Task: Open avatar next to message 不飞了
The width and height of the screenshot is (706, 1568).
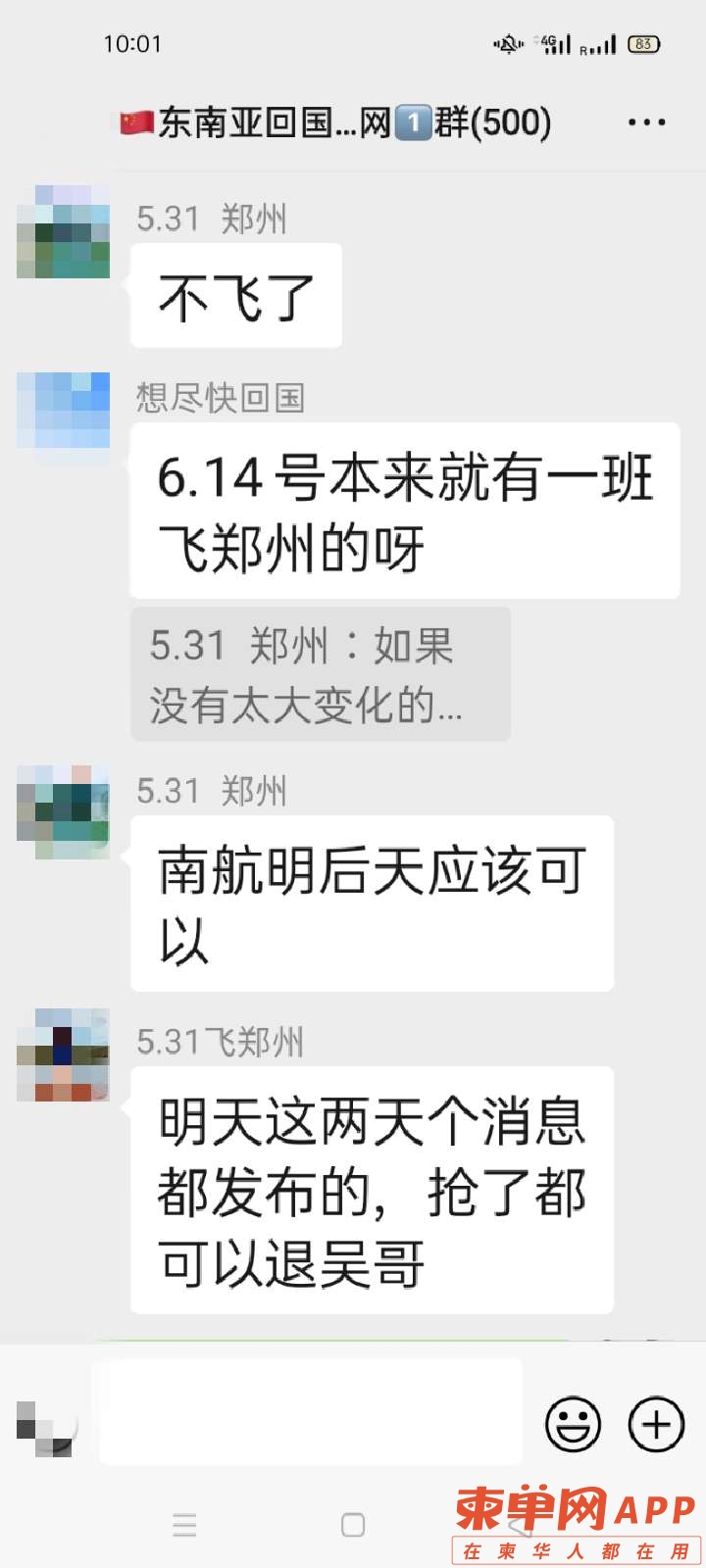Action: [x=64, y=231]
